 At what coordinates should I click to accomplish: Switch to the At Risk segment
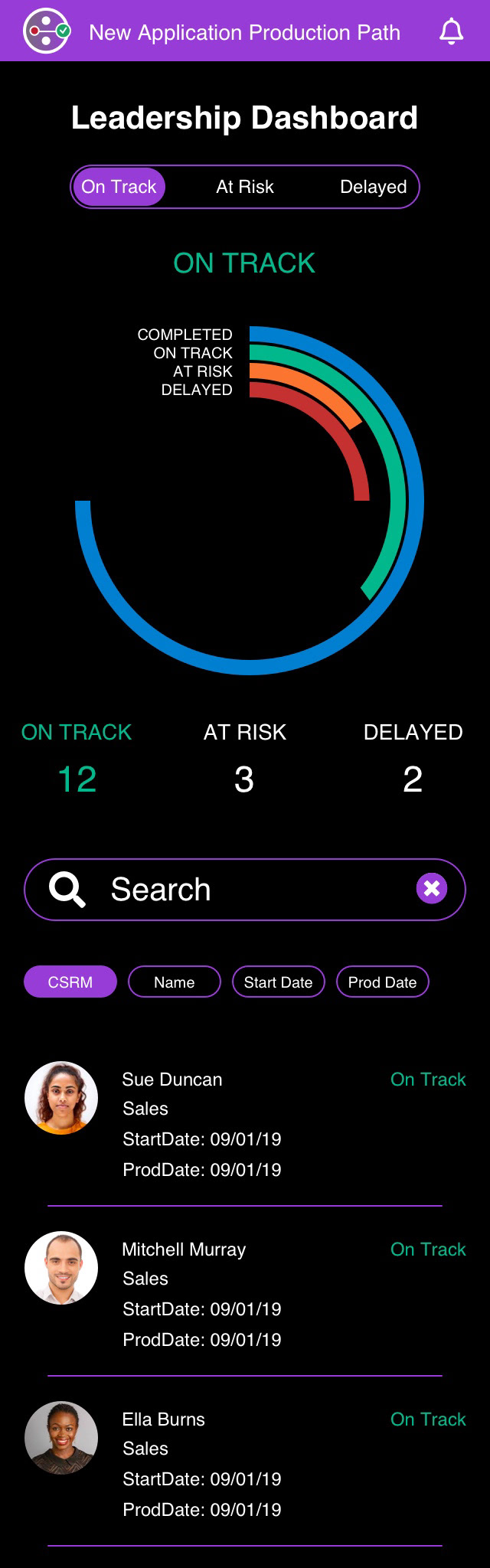click(x=245, y=187)
